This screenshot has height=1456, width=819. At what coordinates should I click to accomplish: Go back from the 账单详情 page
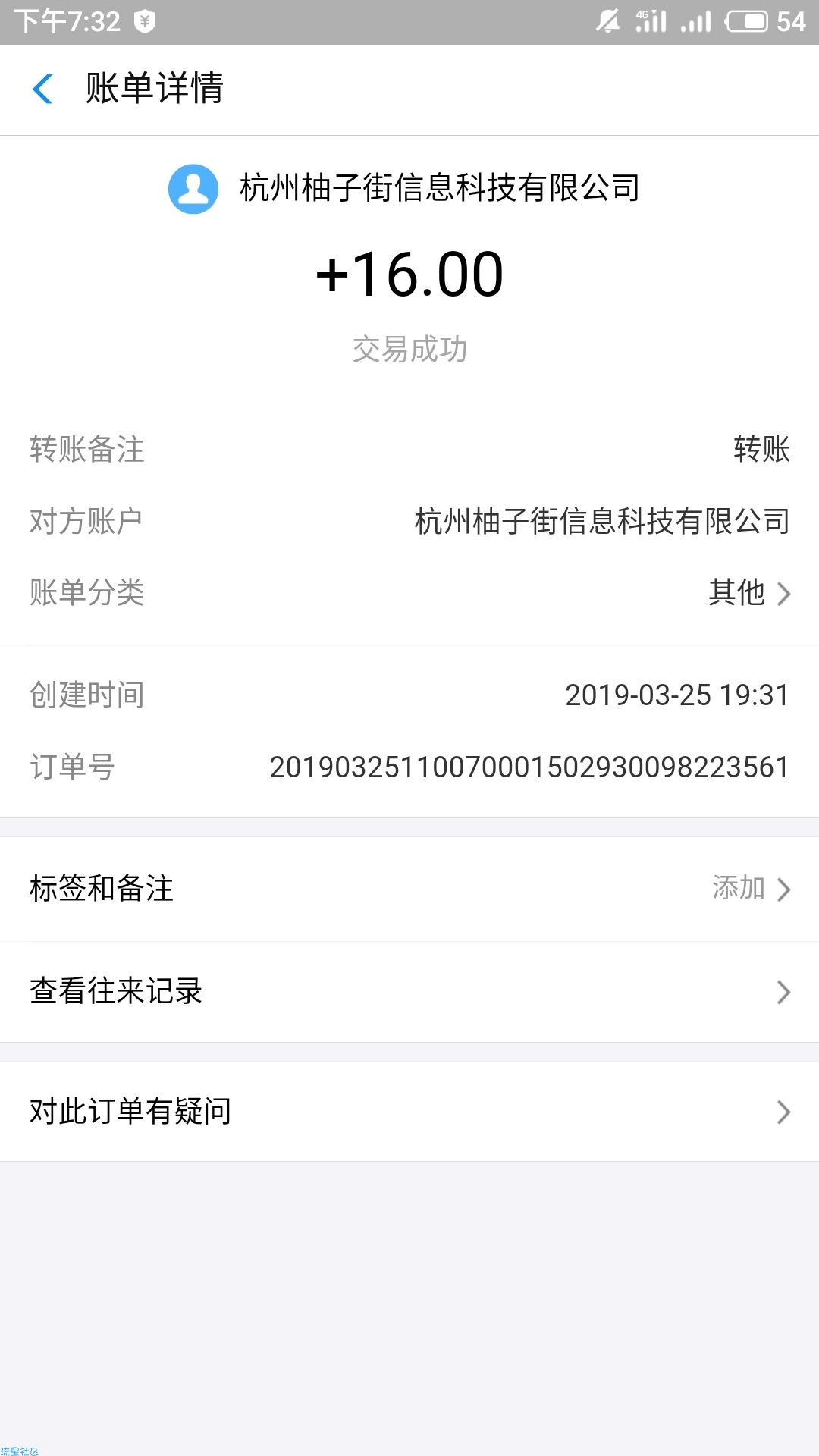point(43,89)
